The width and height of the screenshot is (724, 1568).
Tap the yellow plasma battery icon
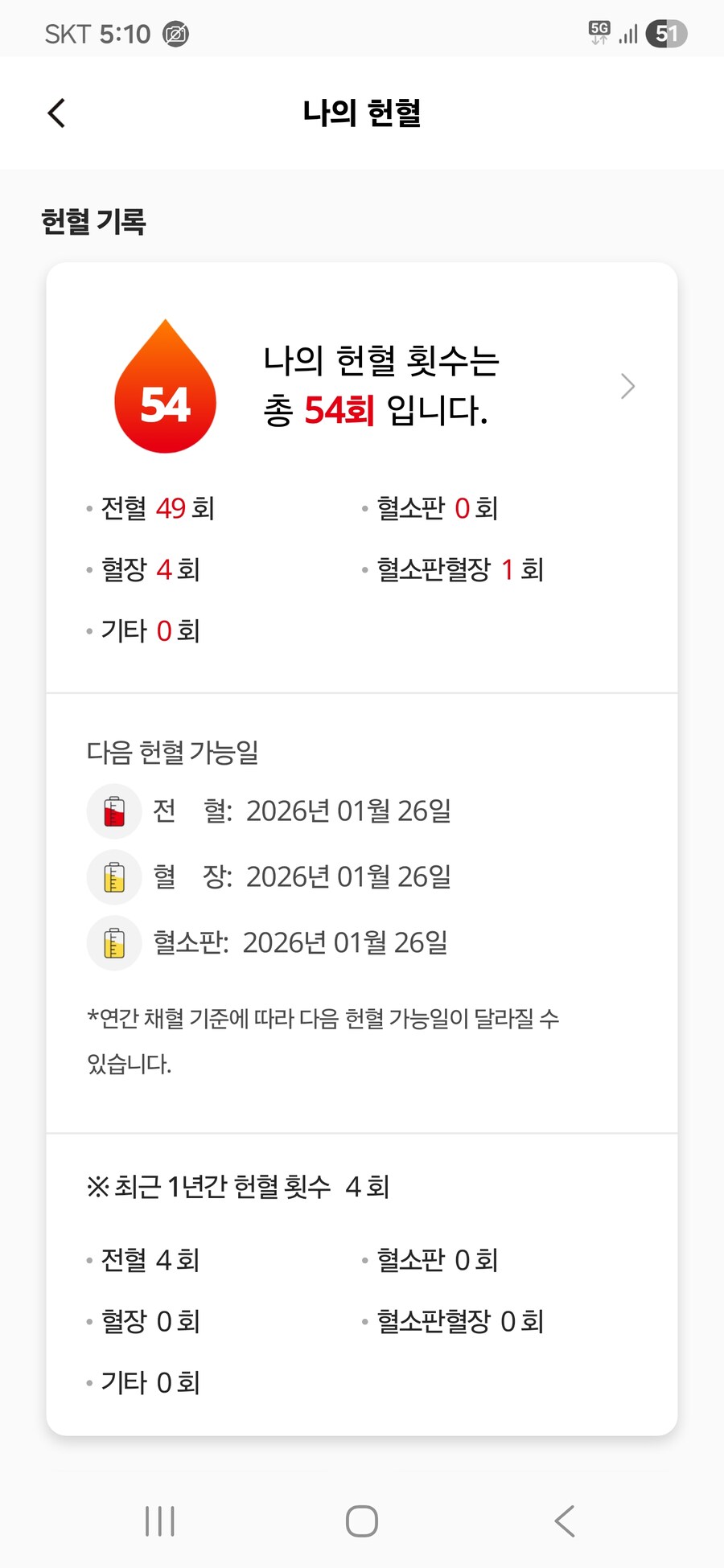click(x=113, y=876)
